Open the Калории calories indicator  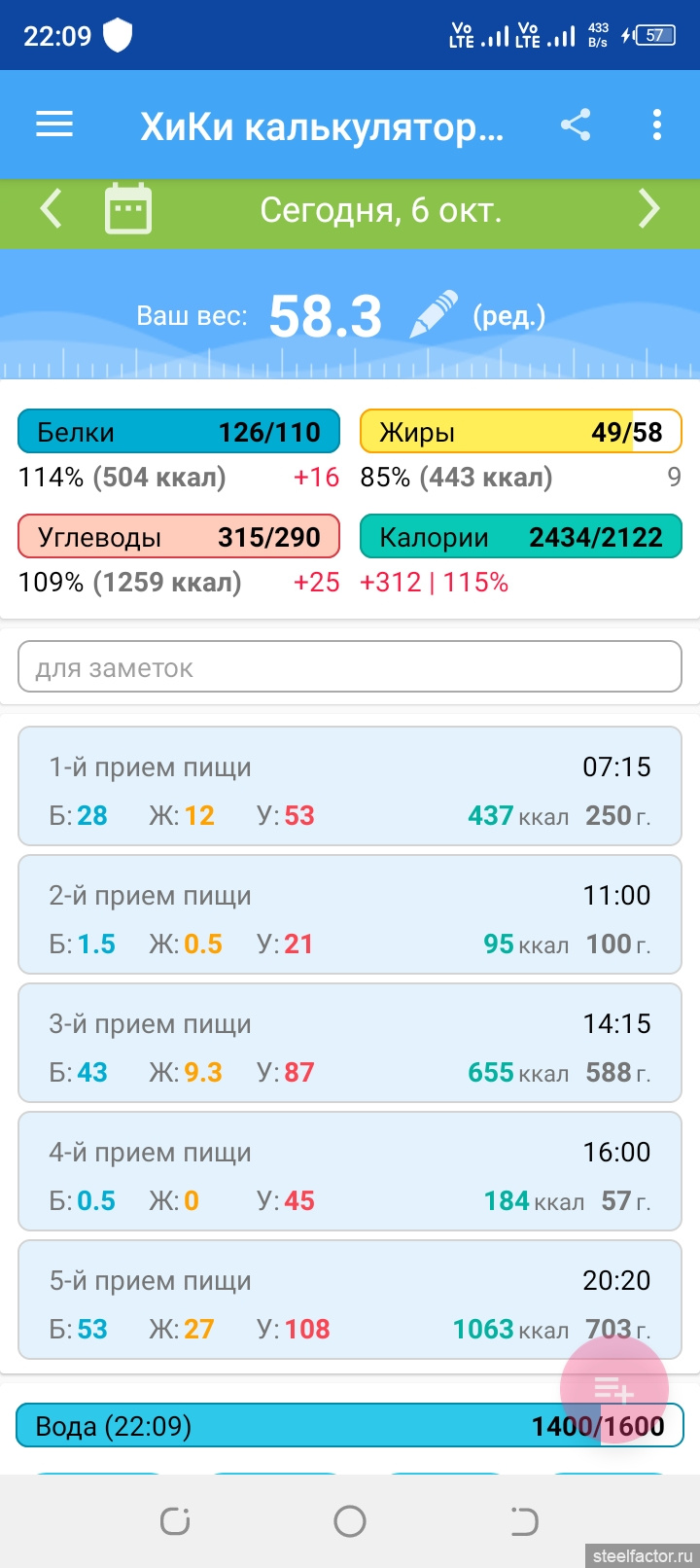tap(521, 537)
